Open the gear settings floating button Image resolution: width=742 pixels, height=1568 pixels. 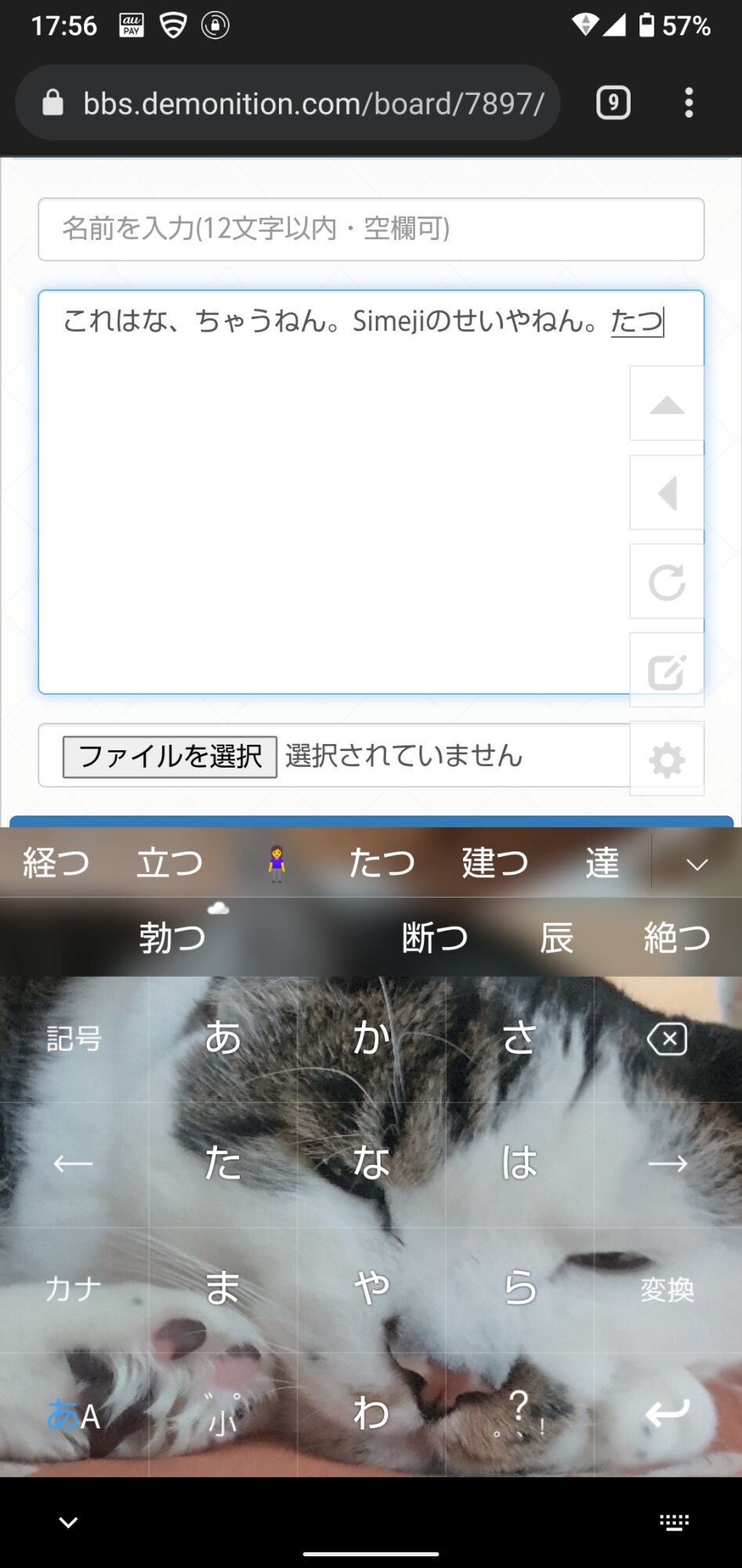(x=667, y=759)
